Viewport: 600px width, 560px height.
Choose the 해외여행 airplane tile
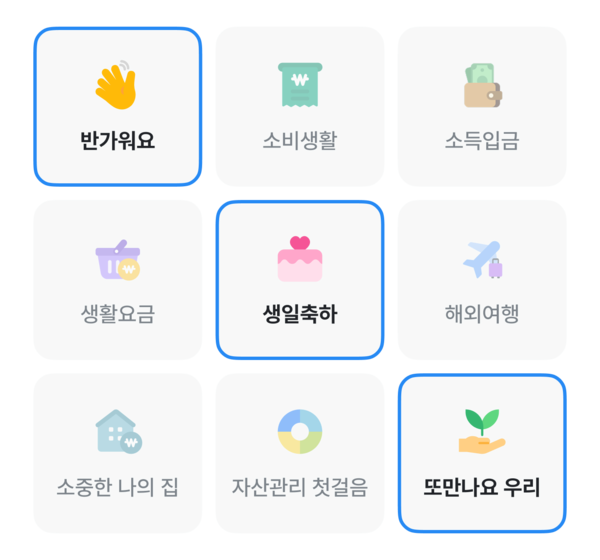482,280
